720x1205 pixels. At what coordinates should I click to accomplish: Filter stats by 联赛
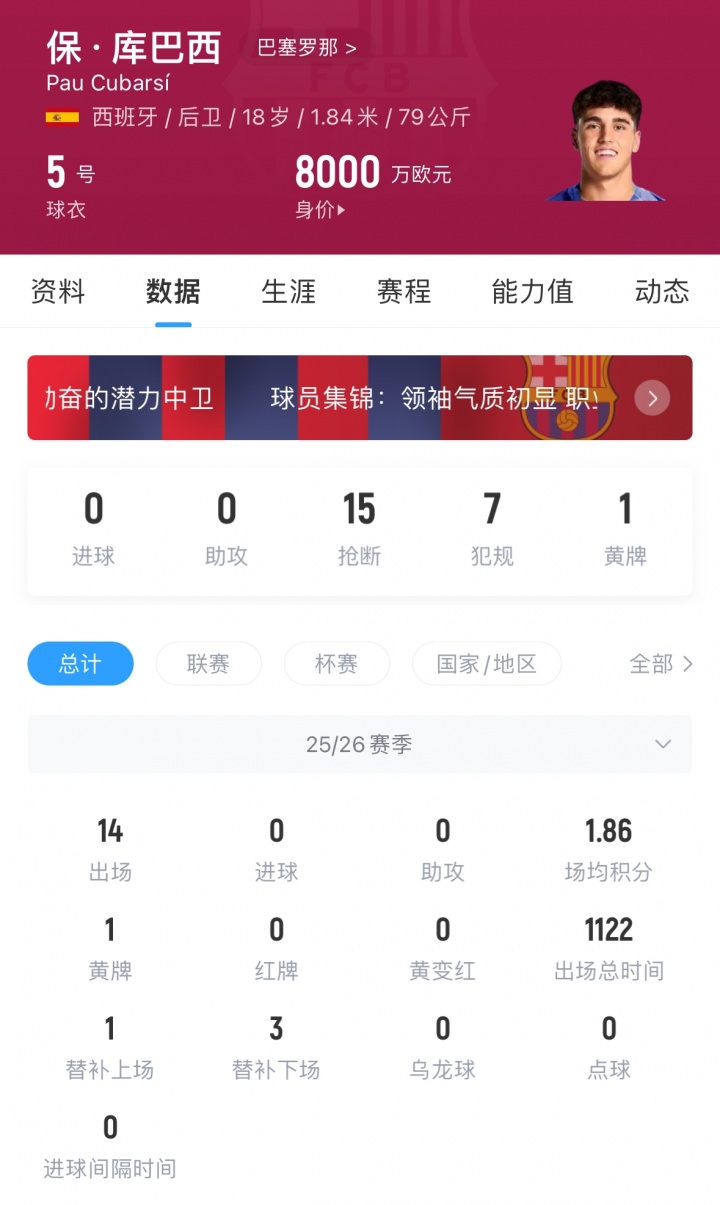point(208,664)
